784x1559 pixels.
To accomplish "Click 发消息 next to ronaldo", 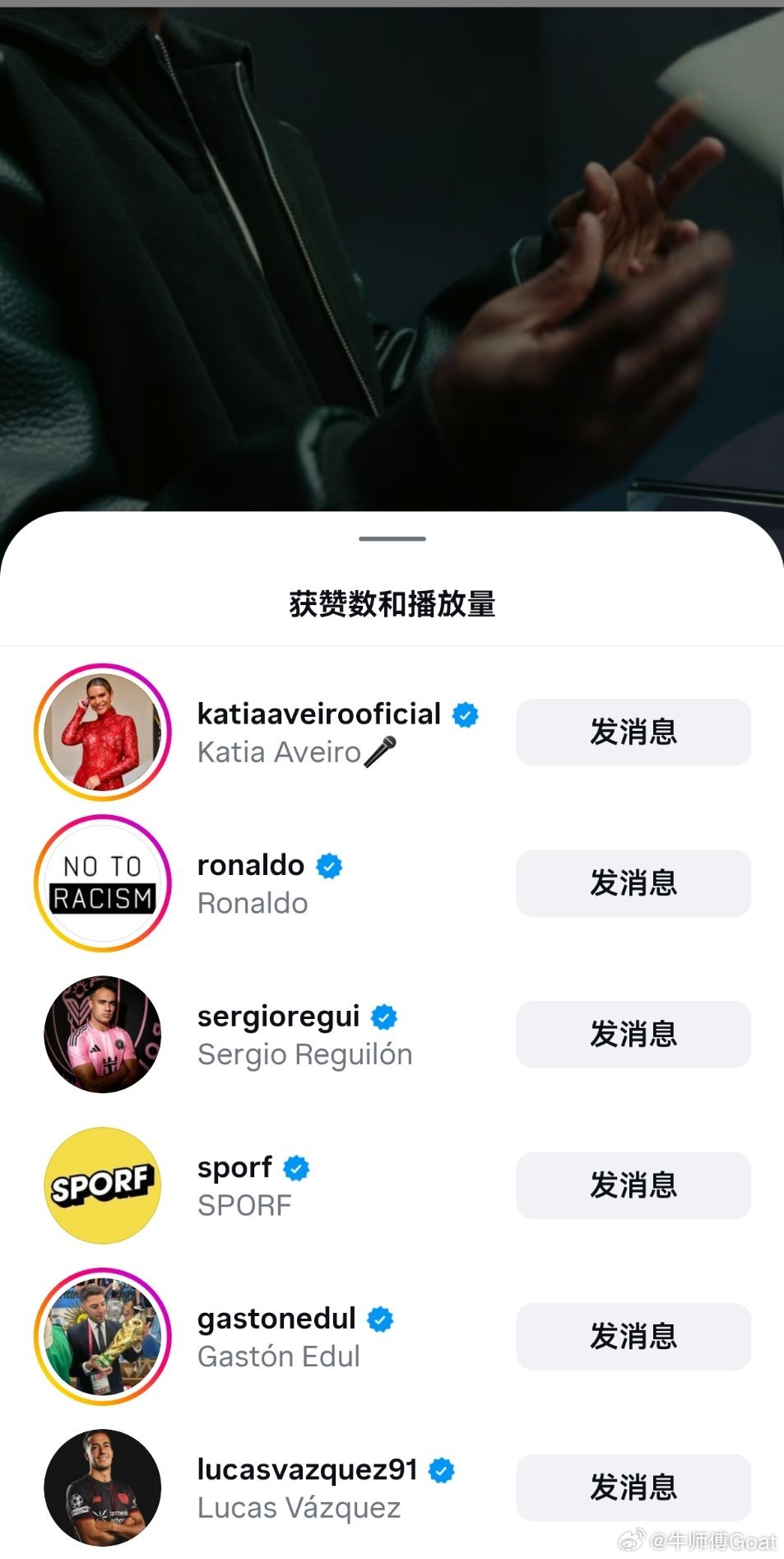I will tap(633, 883).
